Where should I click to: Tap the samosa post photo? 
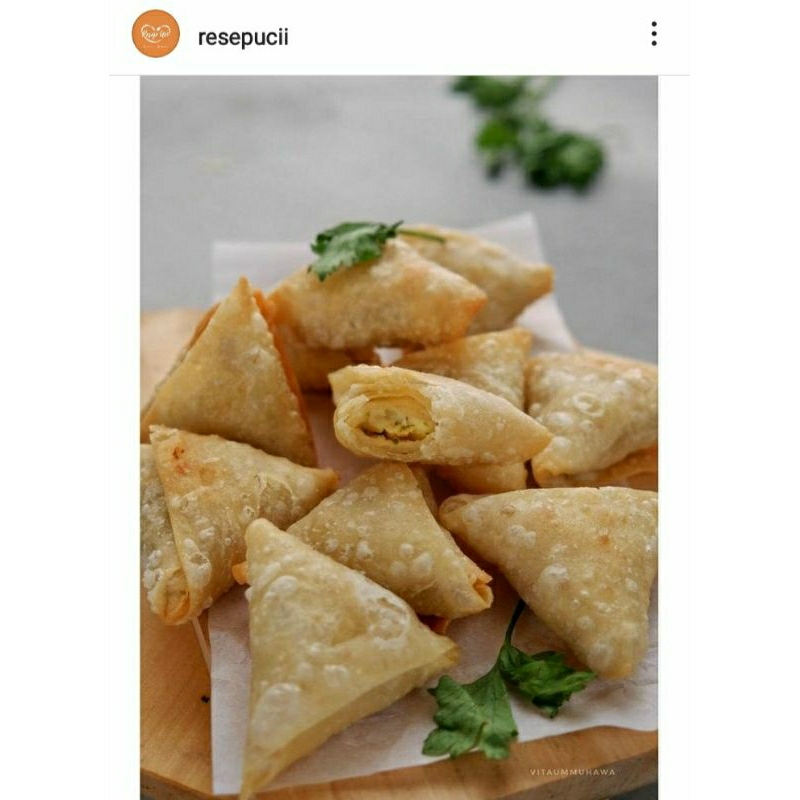(399, 438)
